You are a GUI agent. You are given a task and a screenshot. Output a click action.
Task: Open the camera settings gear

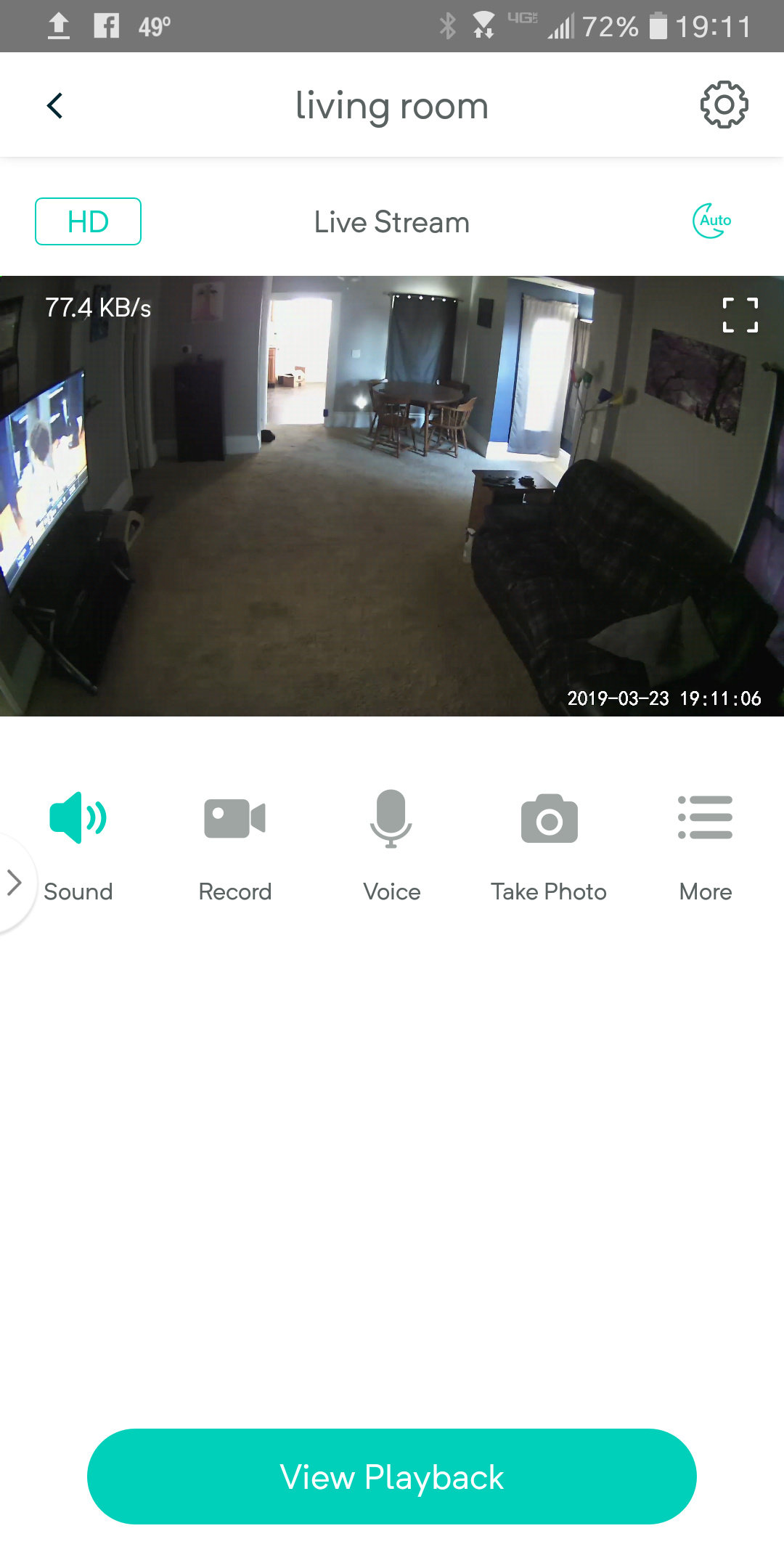[724, 105]
